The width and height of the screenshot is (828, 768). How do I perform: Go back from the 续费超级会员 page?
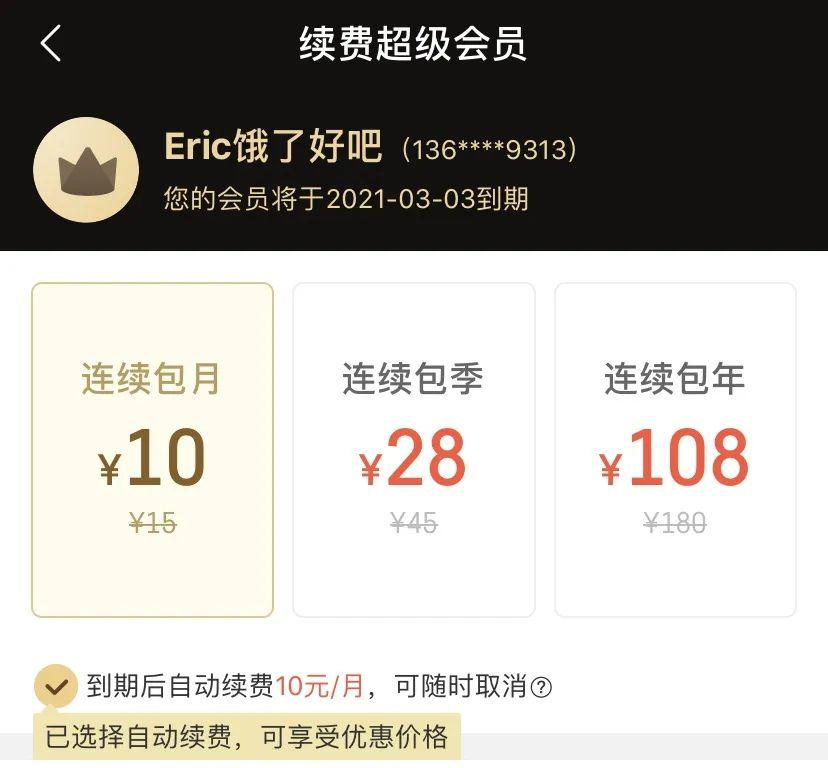click(x=51, y=44)
